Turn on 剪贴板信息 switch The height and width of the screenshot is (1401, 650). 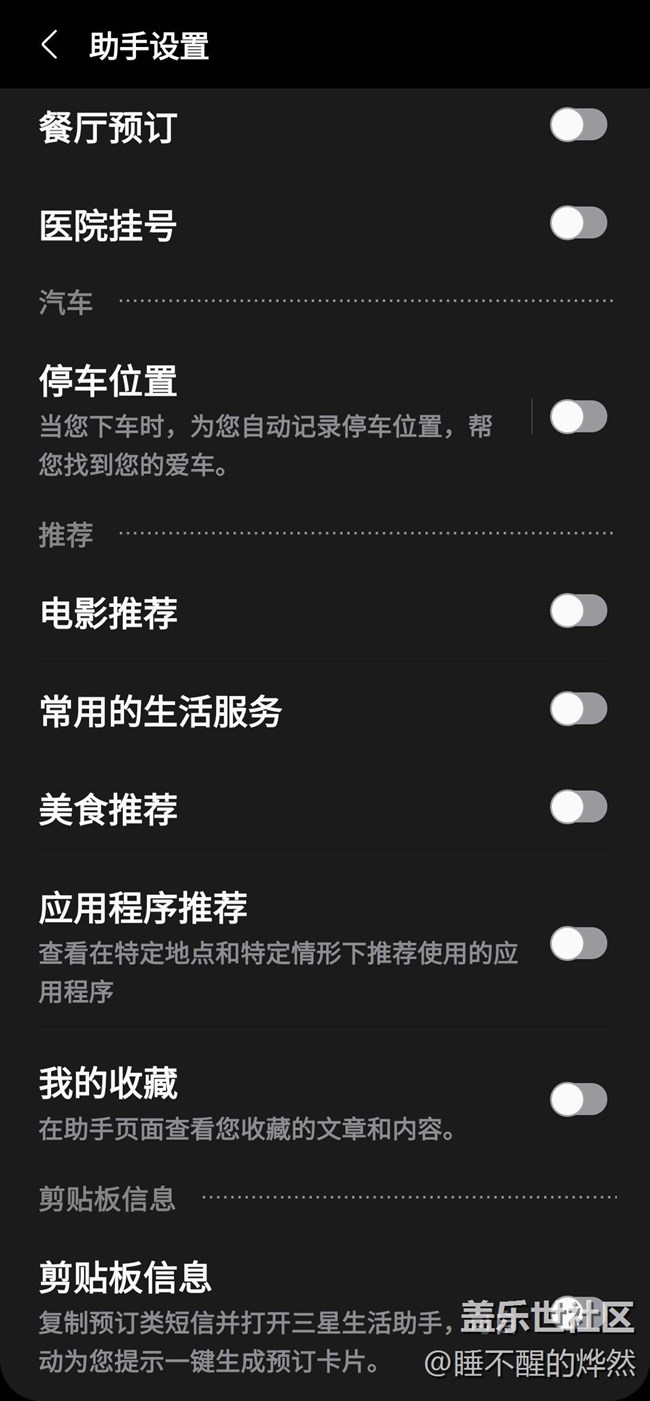click(578, 1309)
